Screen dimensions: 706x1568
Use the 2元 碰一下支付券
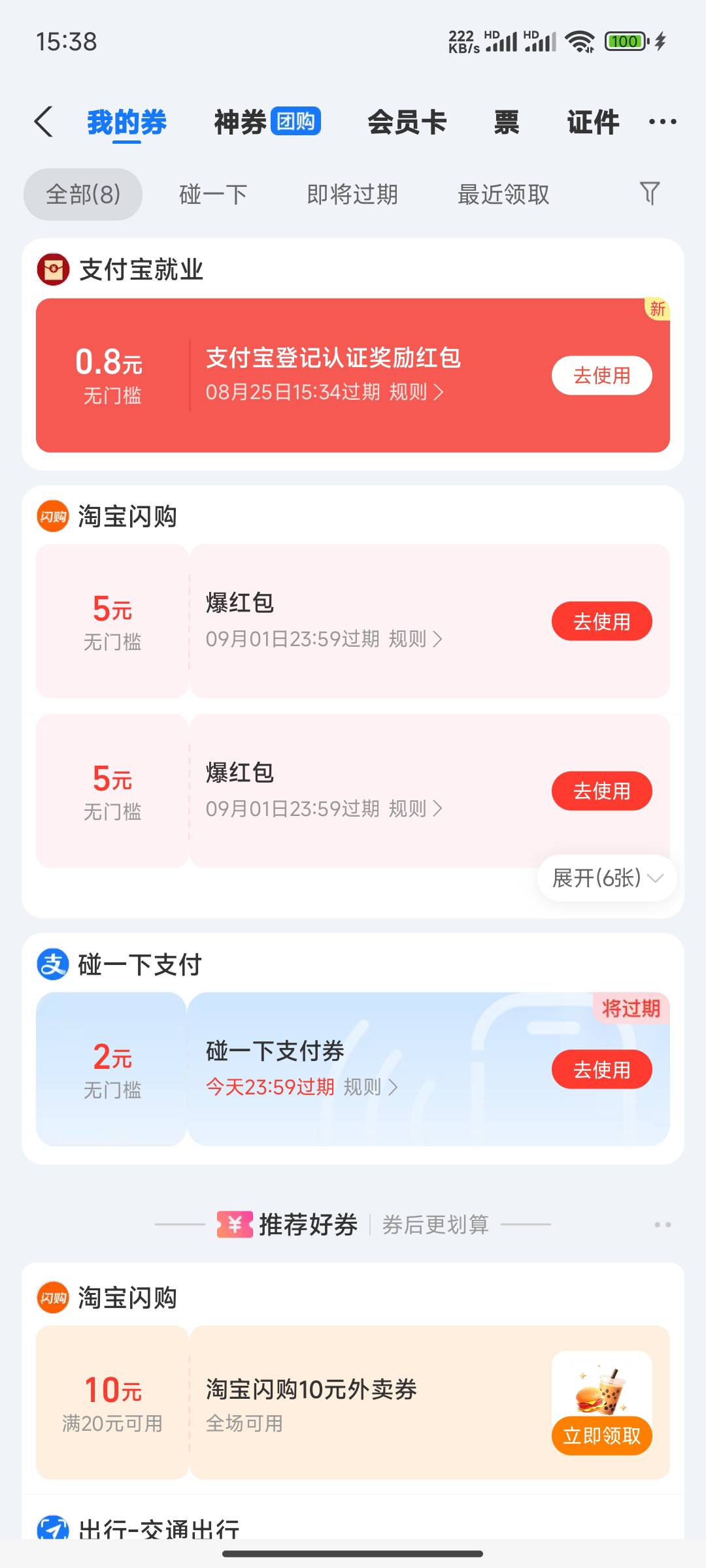(x=602, y=1070)
